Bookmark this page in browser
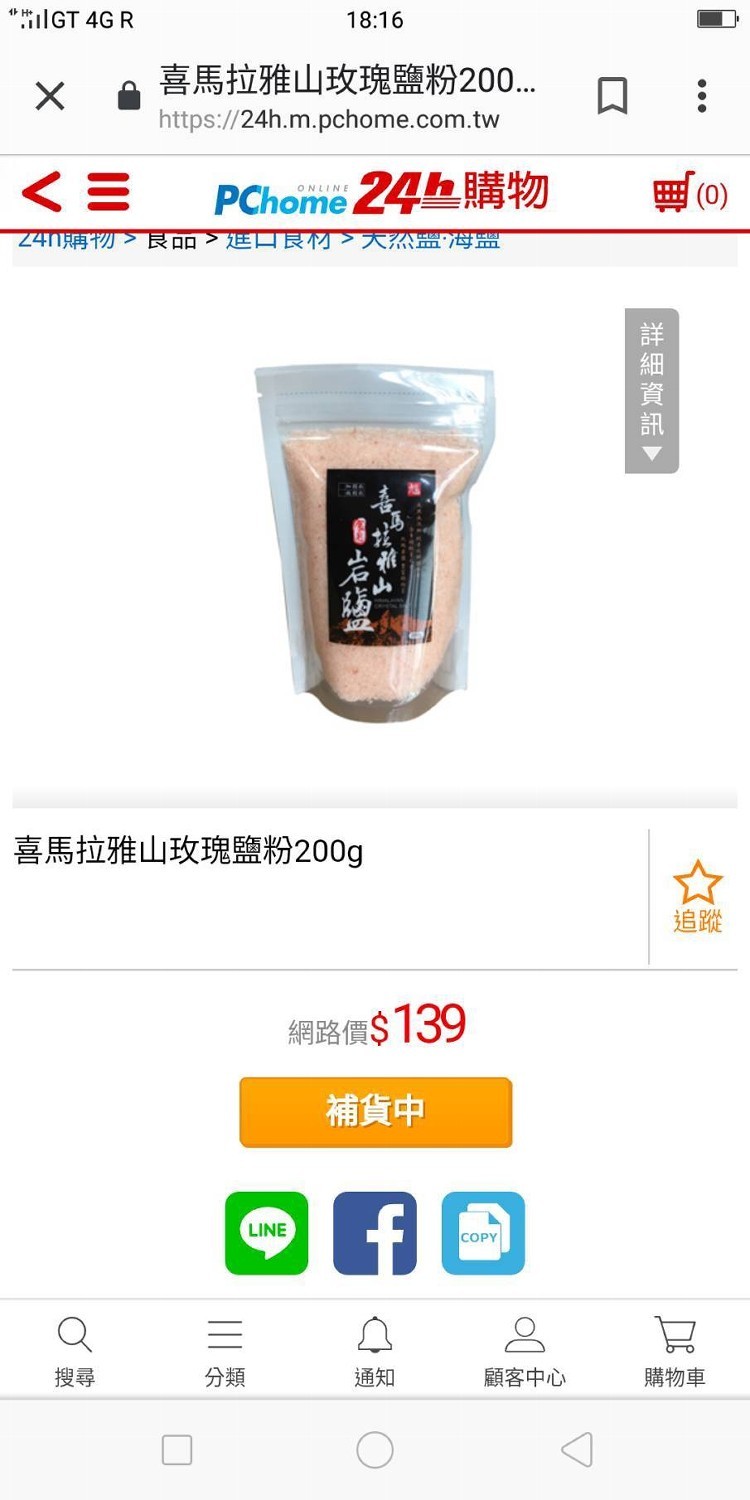The height and width of the screenshot is (1500, 750). 612,97
